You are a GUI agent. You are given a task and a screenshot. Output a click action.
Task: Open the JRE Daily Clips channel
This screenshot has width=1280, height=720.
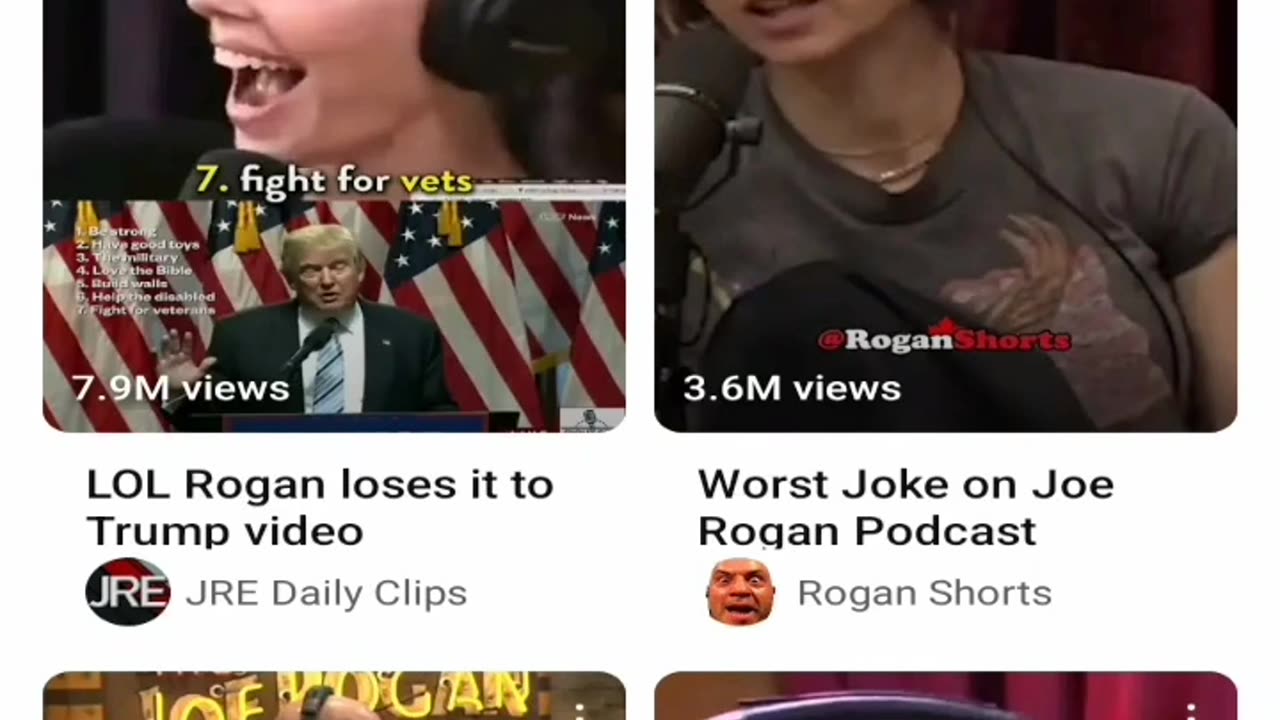[326, 593]
